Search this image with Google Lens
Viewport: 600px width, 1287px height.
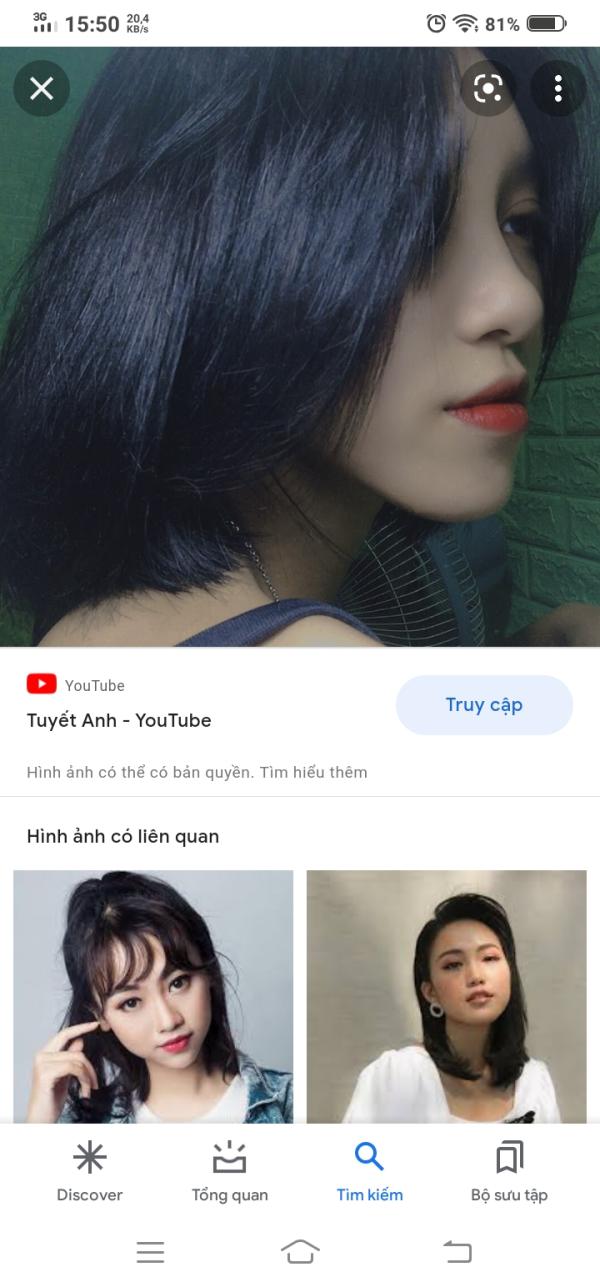[x=488, y=89]
